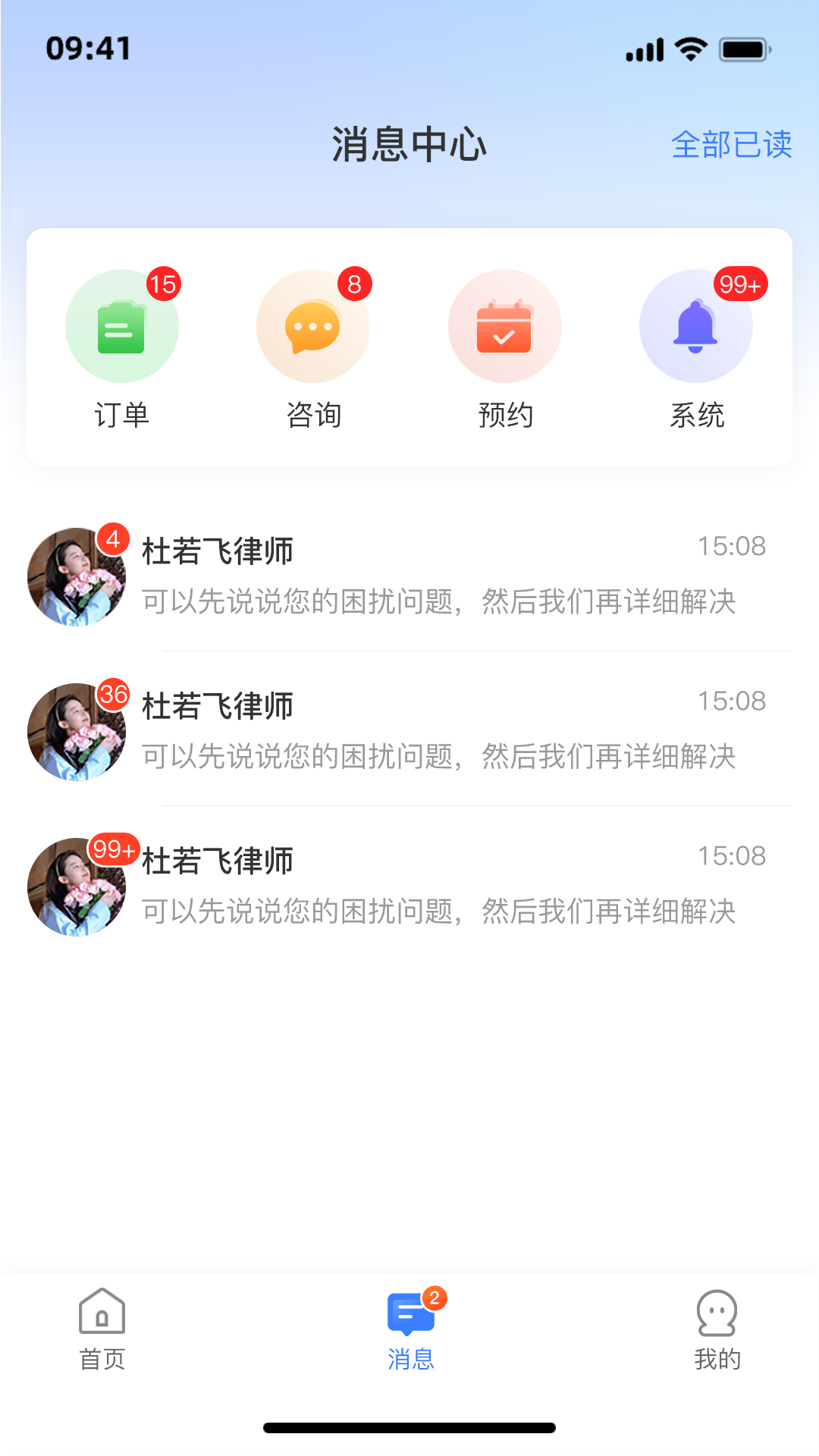The image size is (819, 1456).
Task: Open the 系统 (system) notification bell icon
Action: [696, 326]
